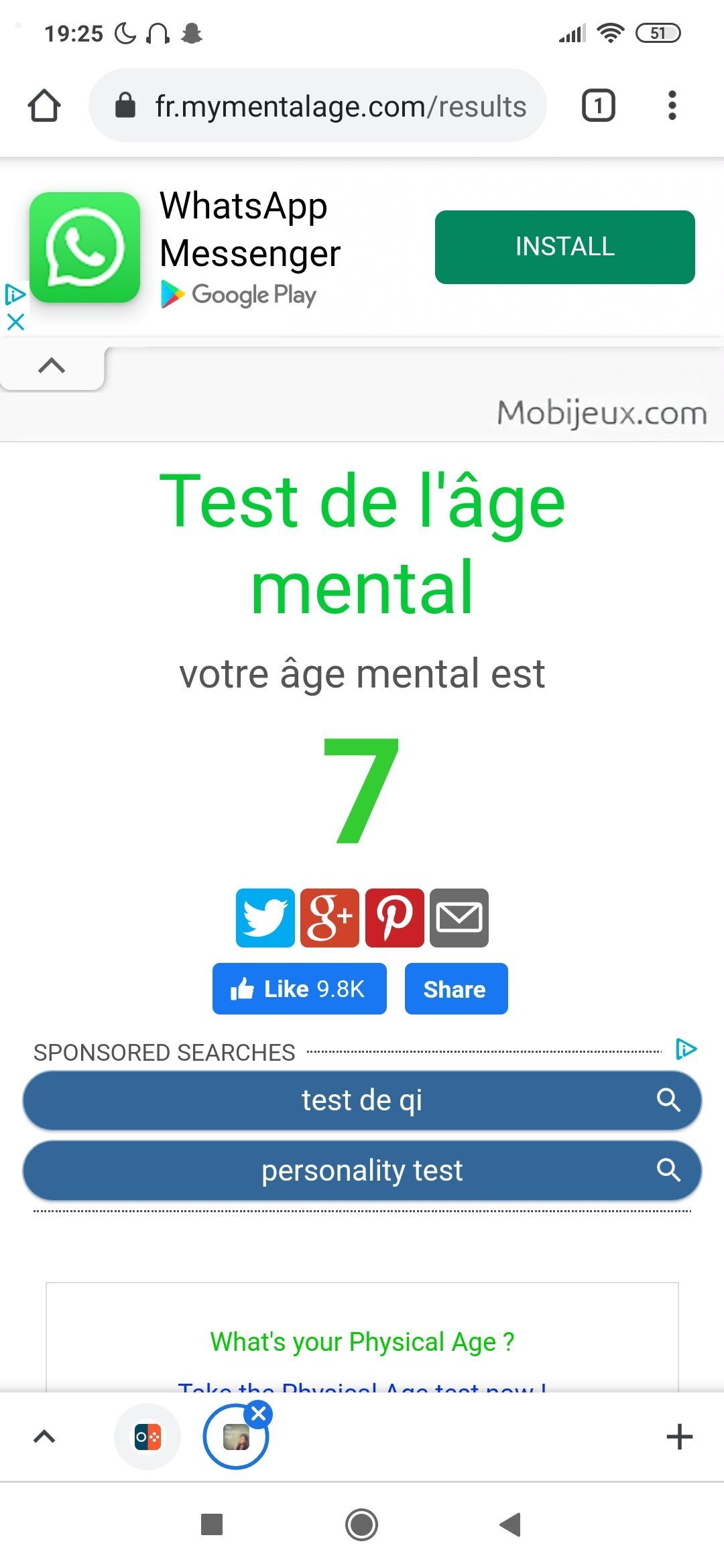Collapse the ad with the chevron
Image resolution: width=724 pixels, height=1568 pixels.
pos(52,366)
